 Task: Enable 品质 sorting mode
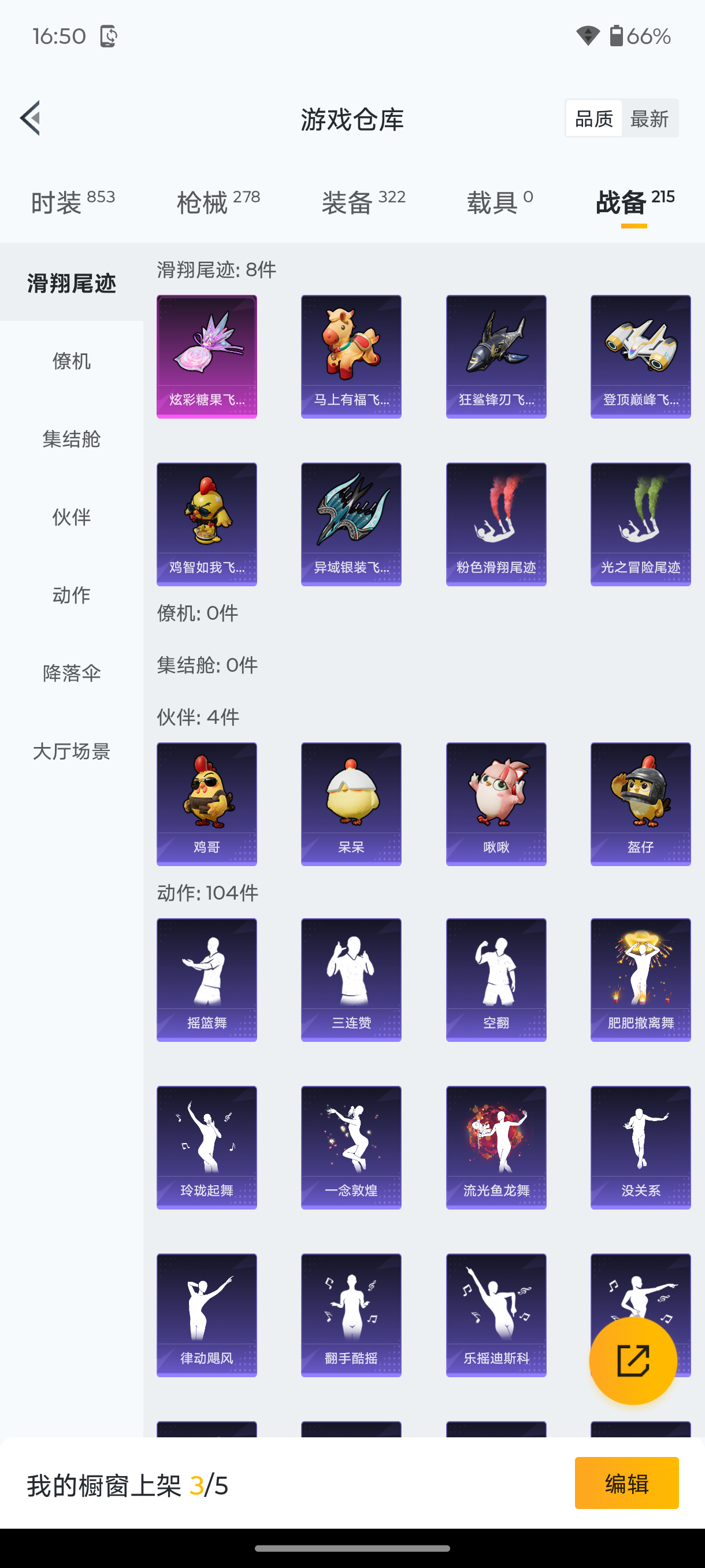(x=592, y=119)
